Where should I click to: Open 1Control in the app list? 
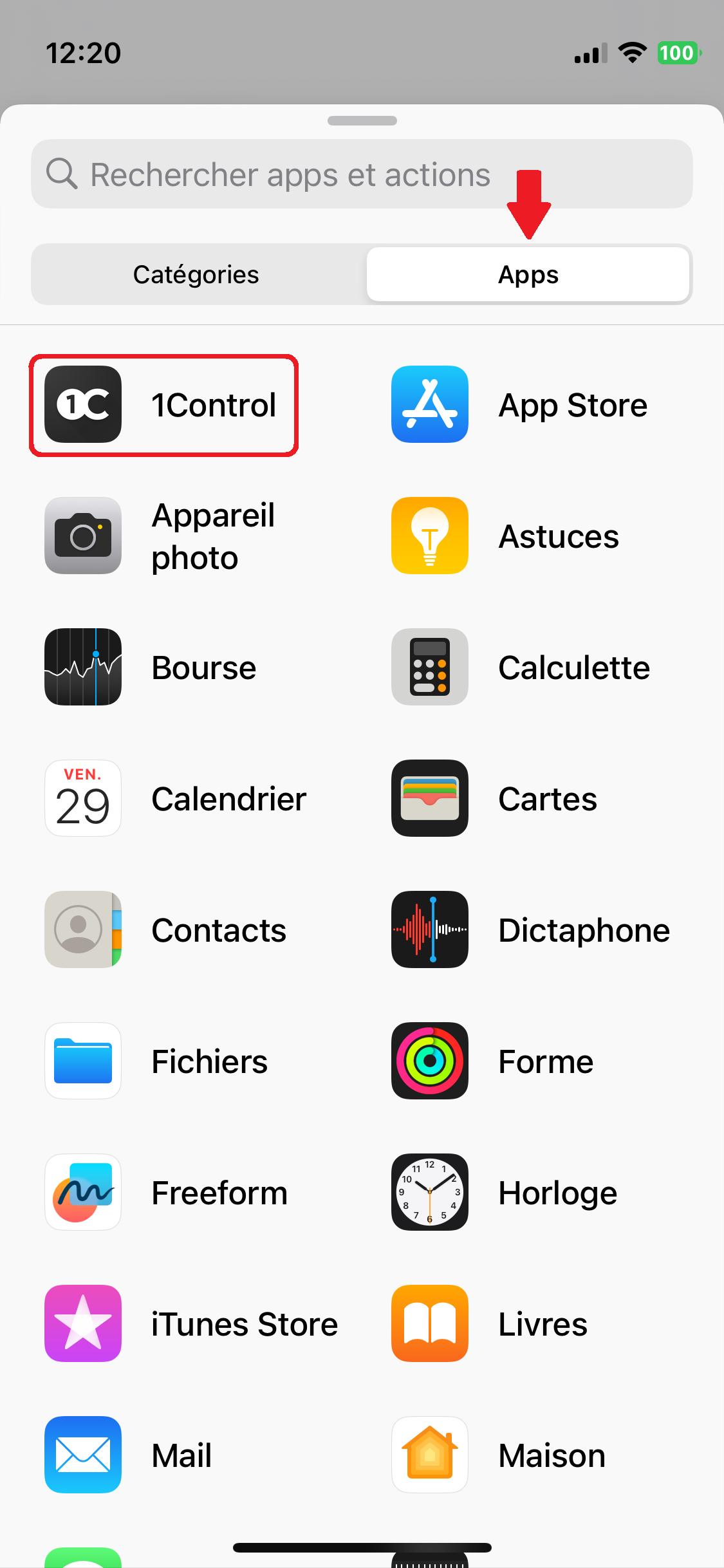163,405
